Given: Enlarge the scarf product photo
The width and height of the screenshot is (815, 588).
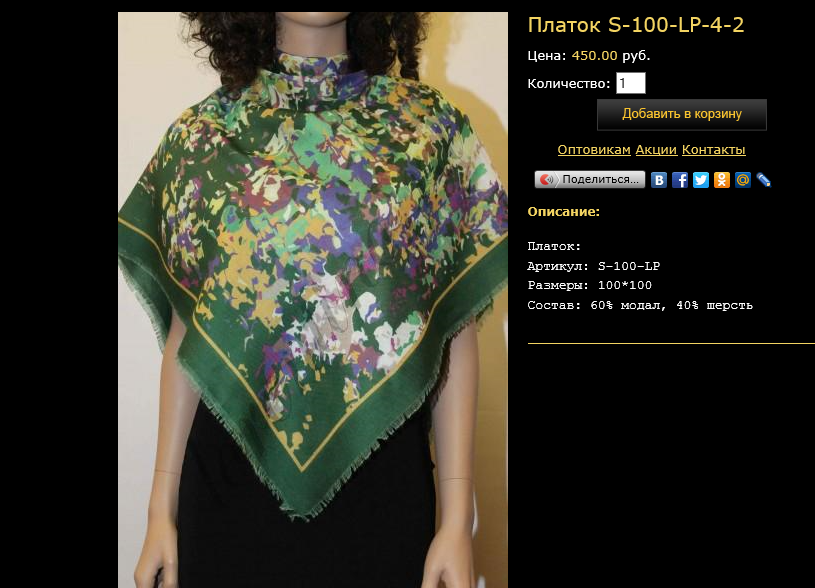Looking at the screenshot, I should [x=313, y=300].
